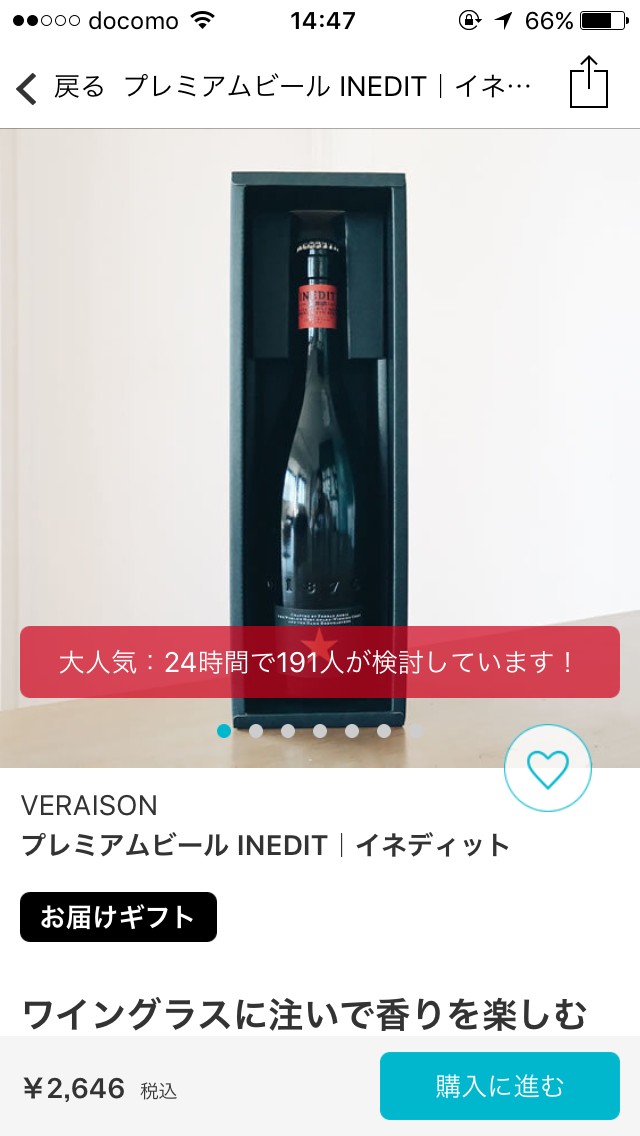
Task: Open the share menu
Action: [x=589, y=83]
